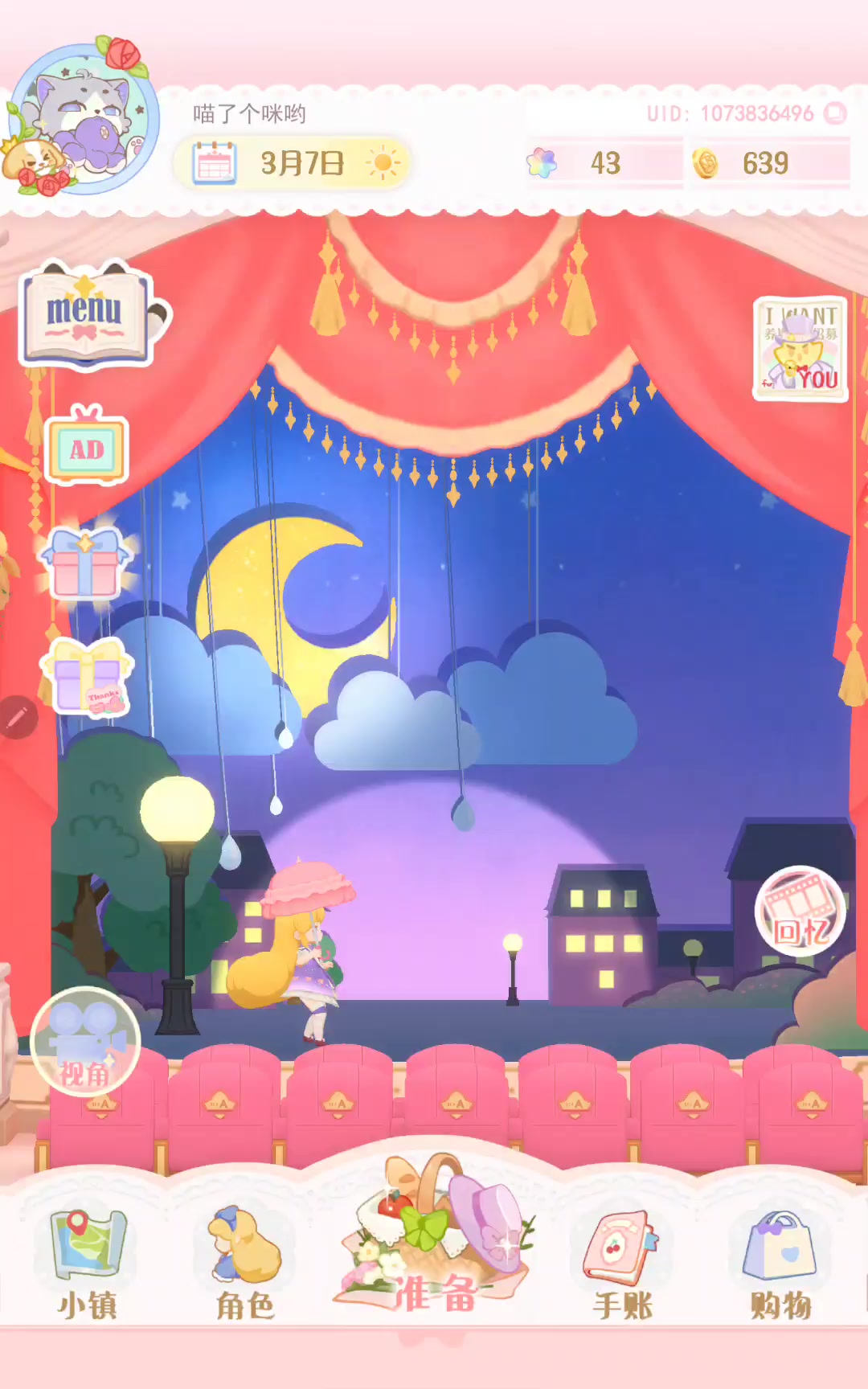Open the I WANT YOU poster

pos(800,349)
